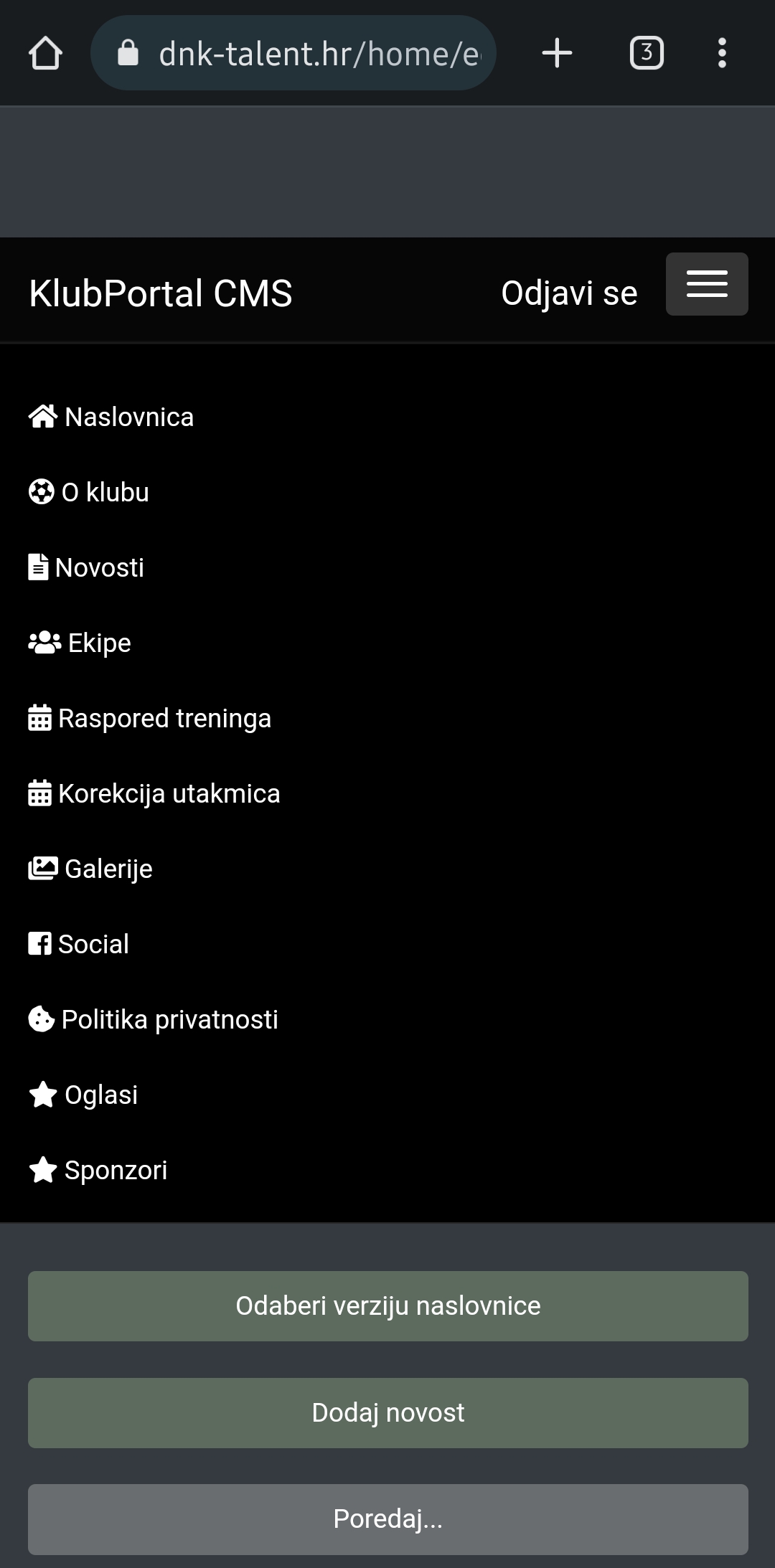Tap the browser address bar
The image size is (775, 1568).
tap(293, 53)
